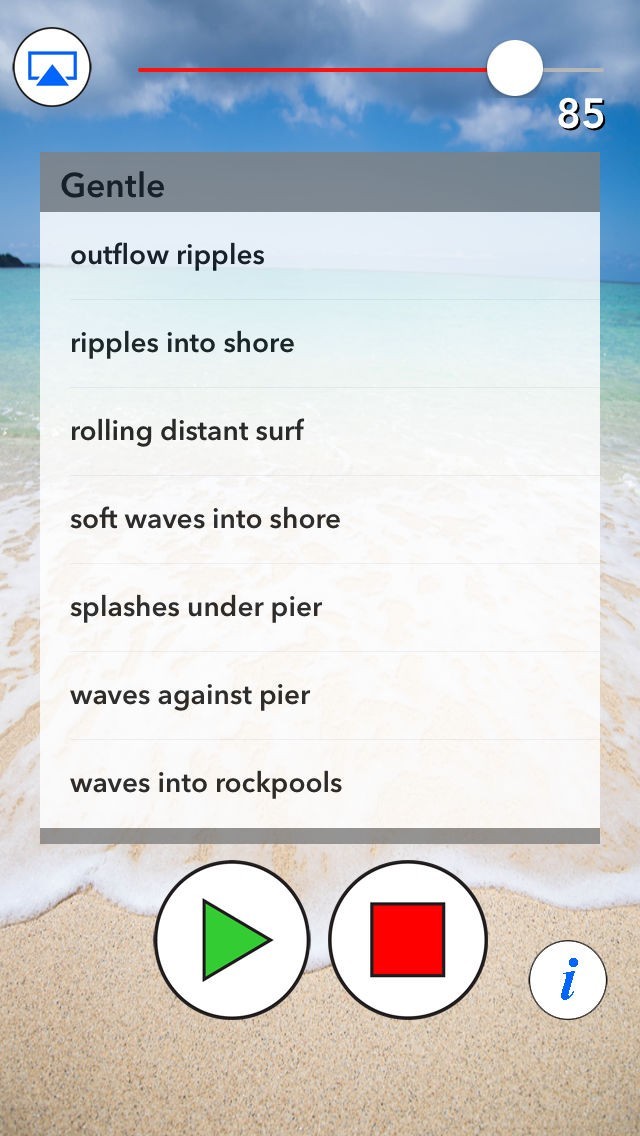640x1136 pixels.
Task: Open the app info button
Action: tap(568, 979)
